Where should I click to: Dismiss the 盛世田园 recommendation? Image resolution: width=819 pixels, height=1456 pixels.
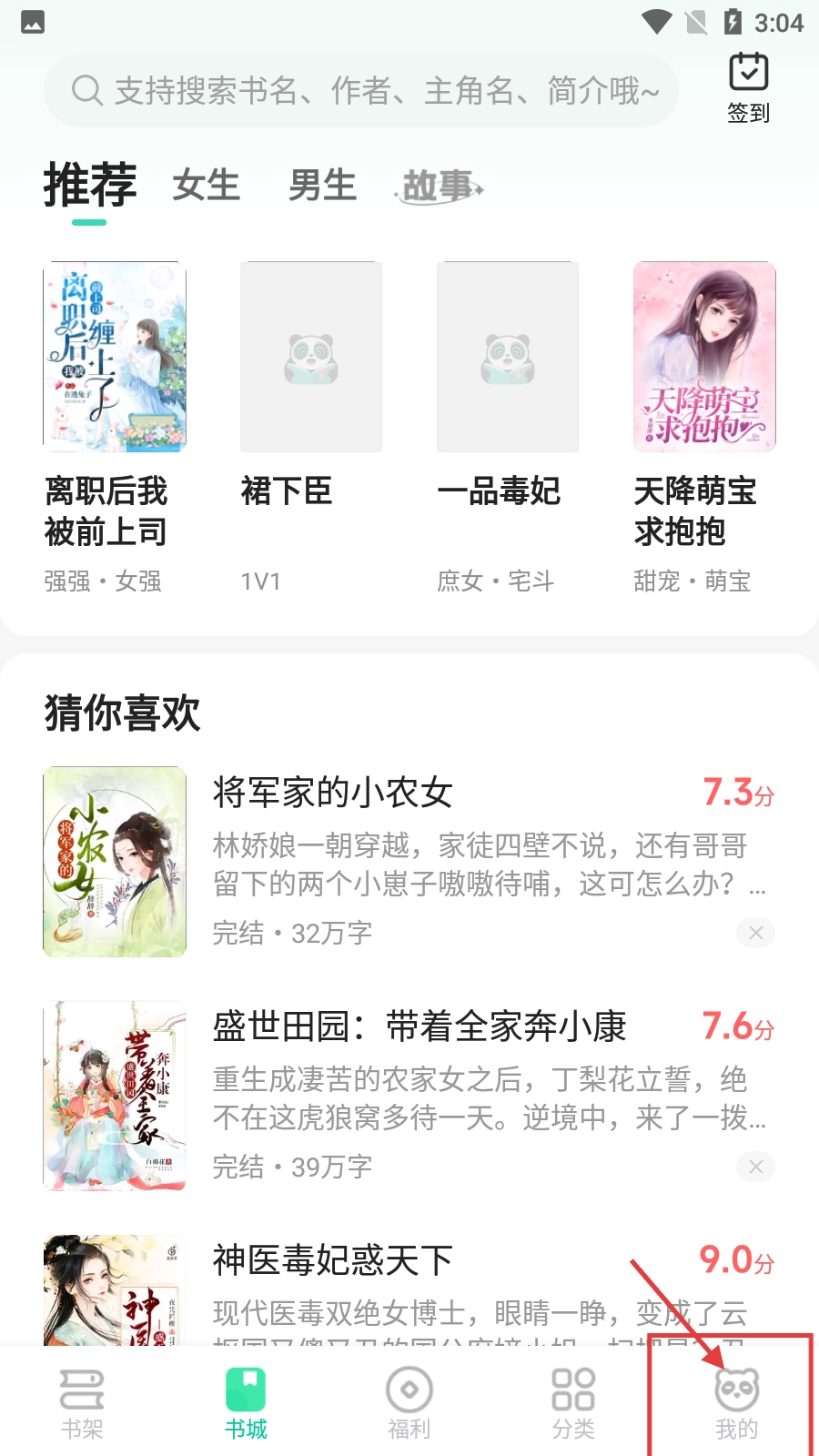click(755, 1167)
